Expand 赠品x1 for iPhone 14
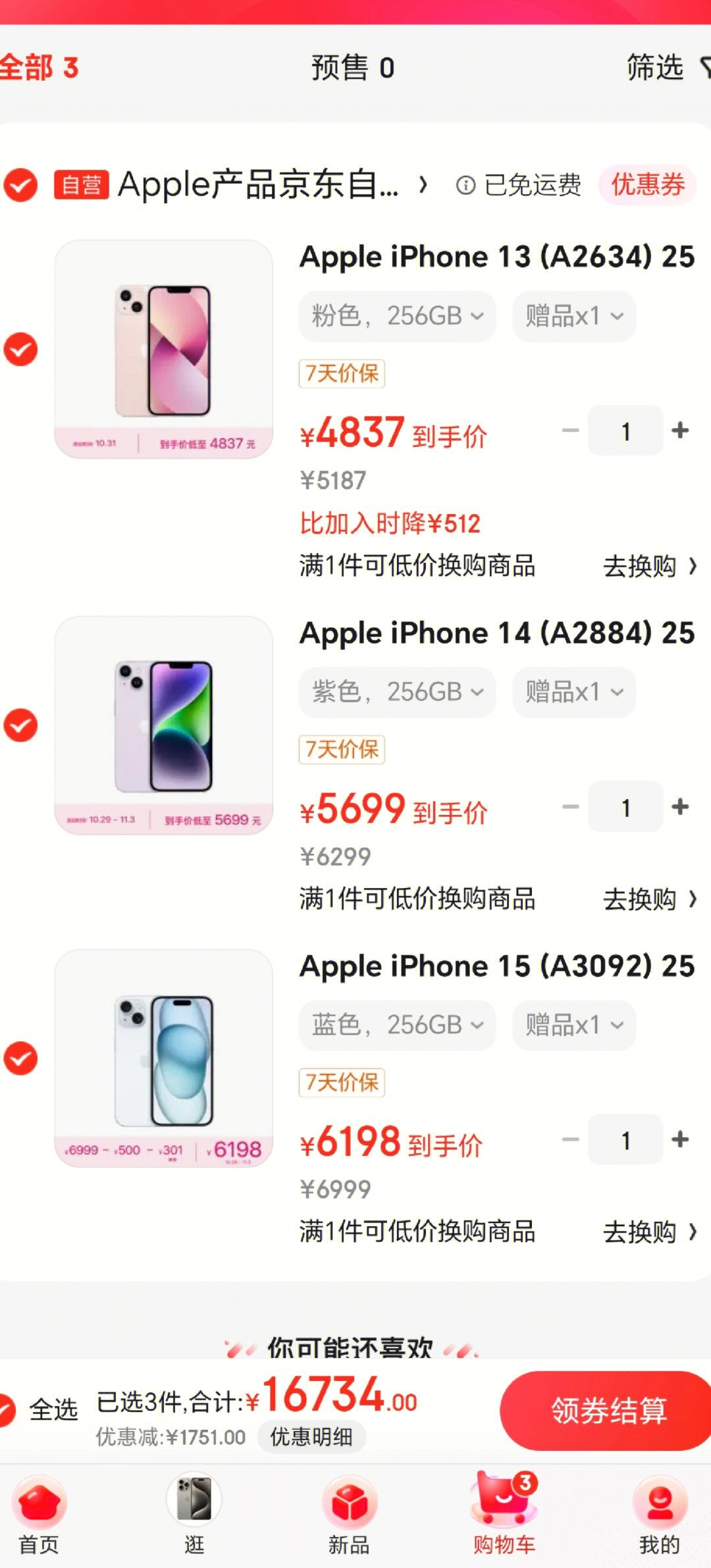 click(x=573, y=693)
